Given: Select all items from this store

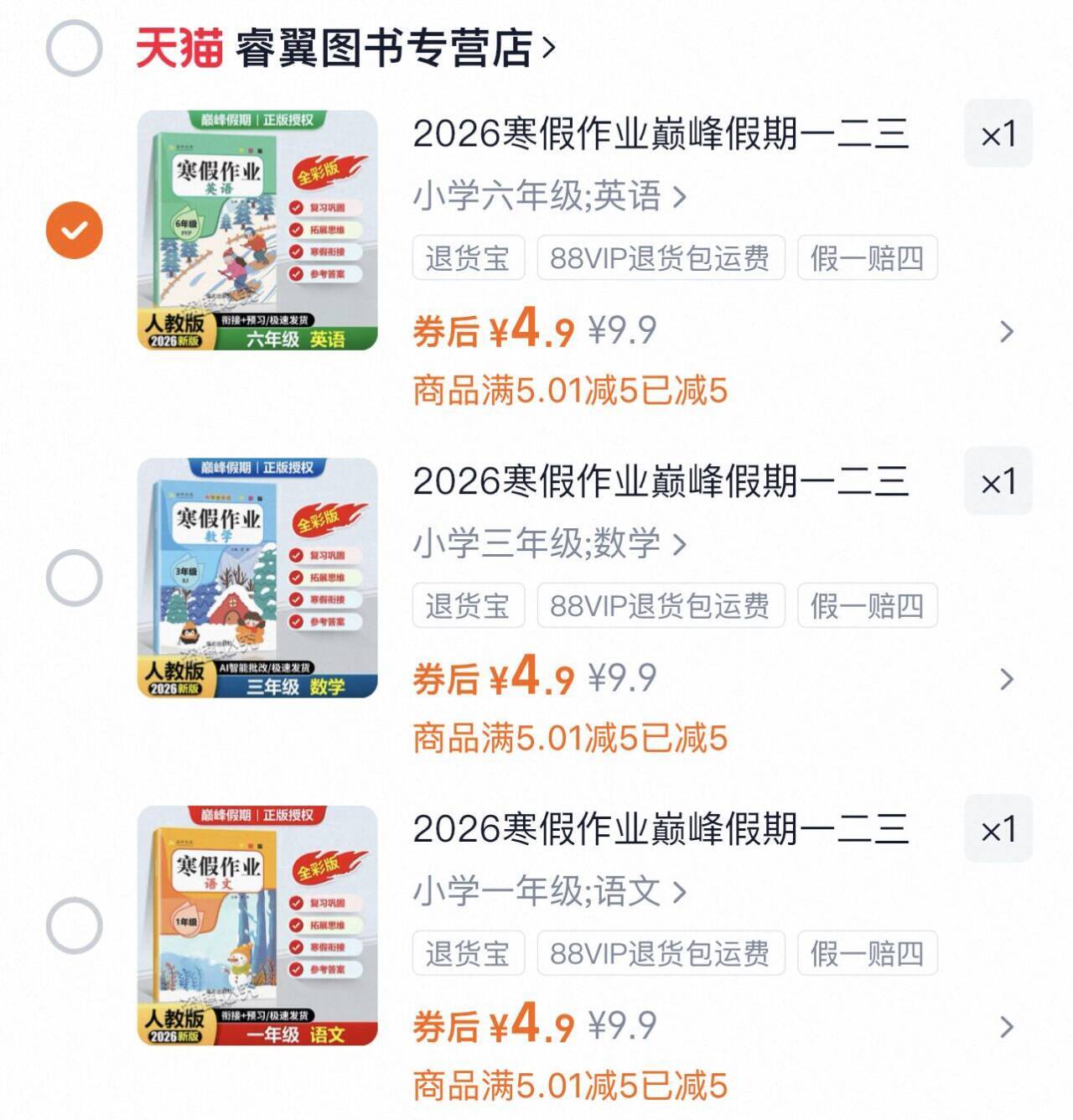Looking at the screenshot, I should pyautogui.click(x=73, y=48).
